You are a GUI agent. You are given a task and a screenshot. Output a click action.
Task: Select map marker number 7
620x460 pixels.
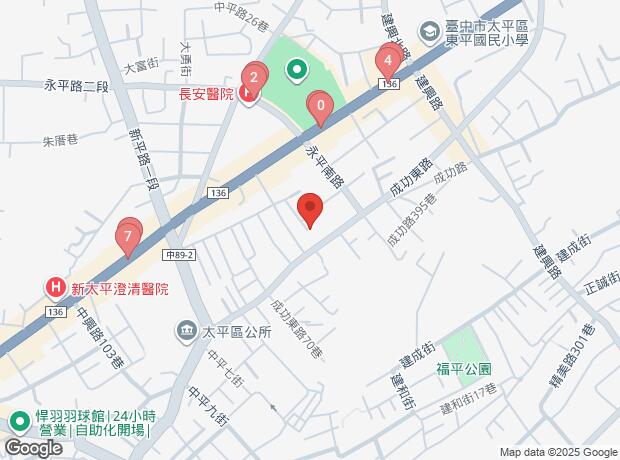point(127,237)
